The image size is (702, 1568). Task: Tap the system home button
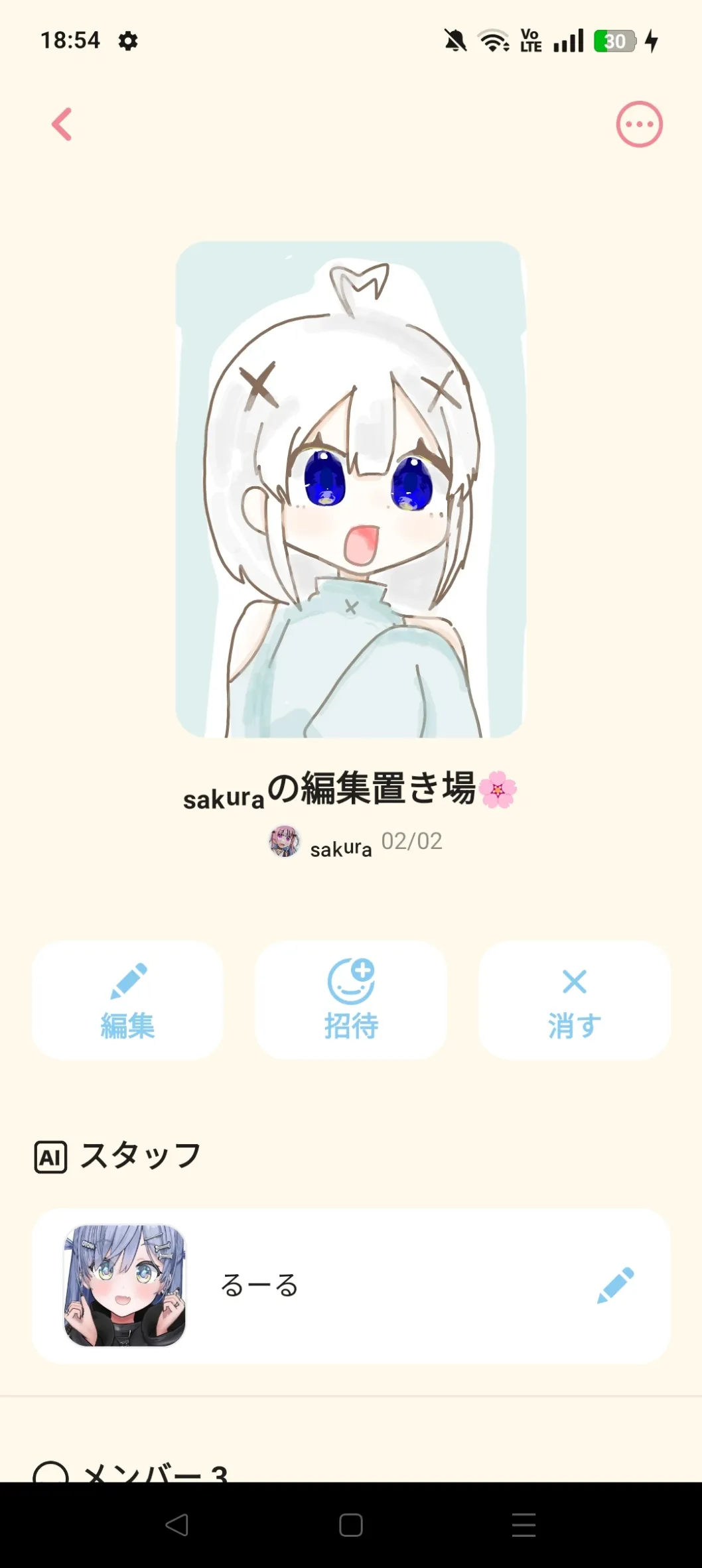pos(350,1525)
